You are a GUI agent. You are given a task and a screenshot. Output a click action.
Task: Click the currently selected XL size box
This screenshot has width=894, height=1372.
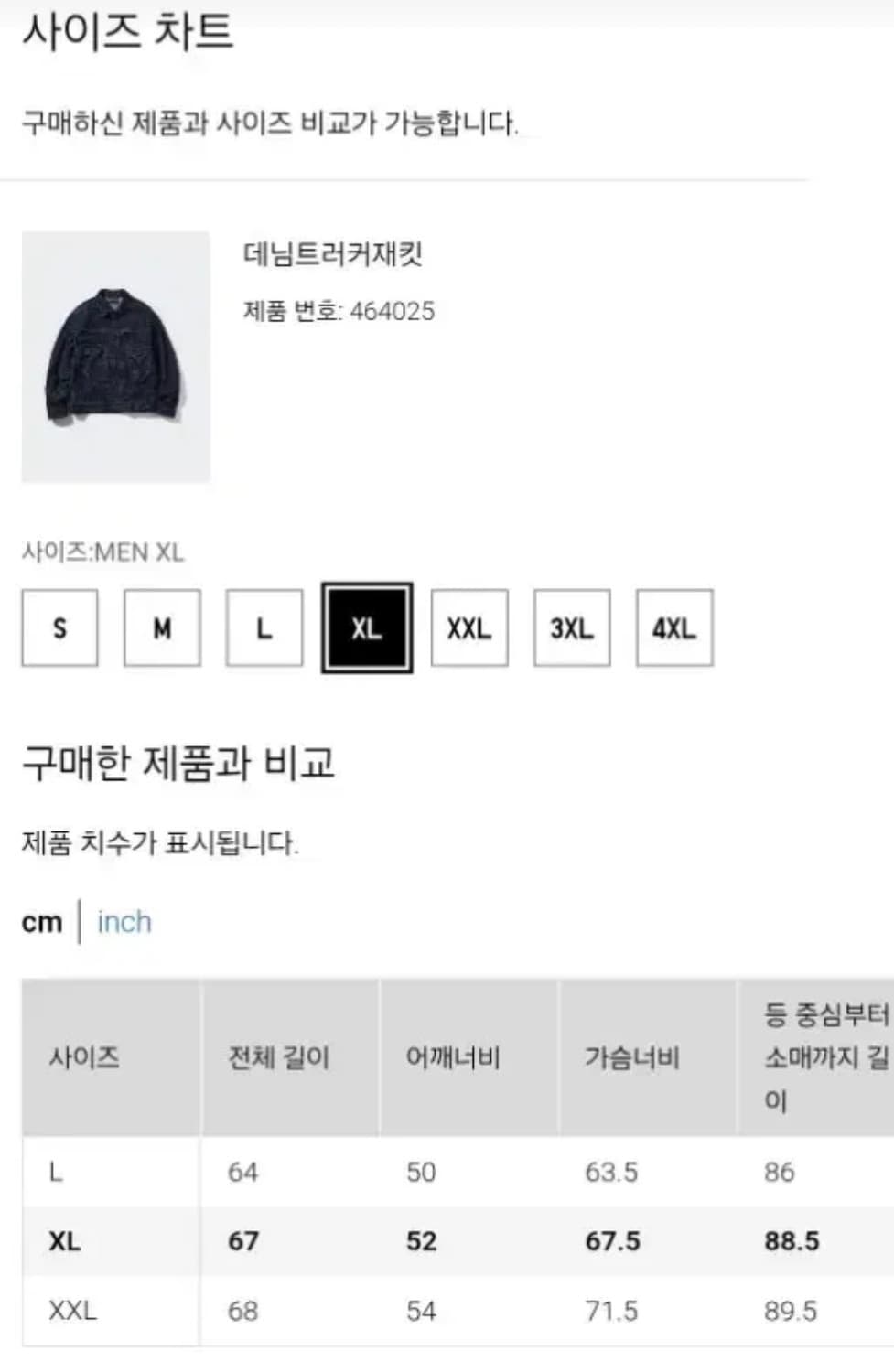(367, 628)
